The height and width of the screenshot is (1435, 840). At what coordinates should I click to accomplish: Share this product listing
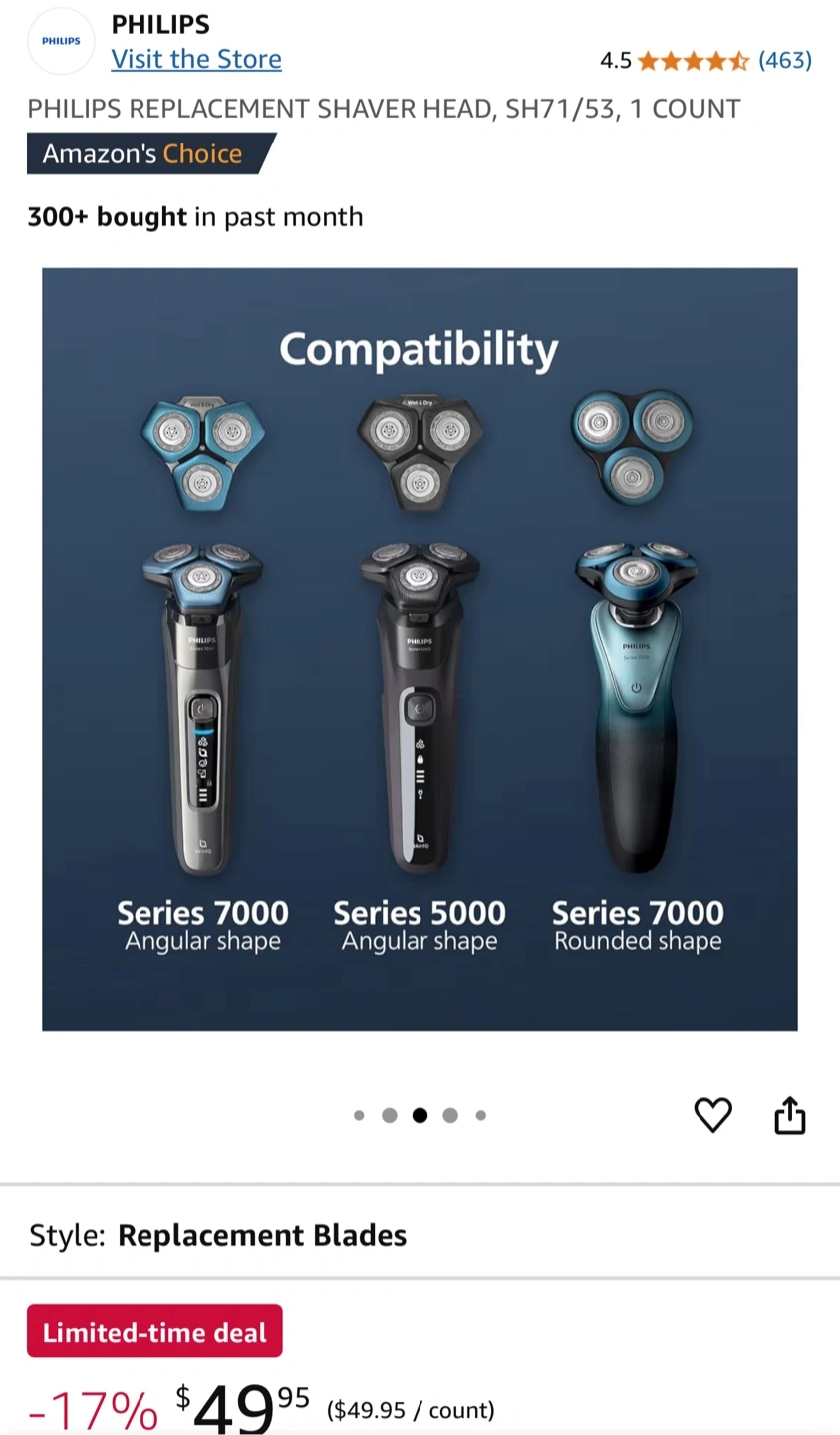[x=789, y=1115]
